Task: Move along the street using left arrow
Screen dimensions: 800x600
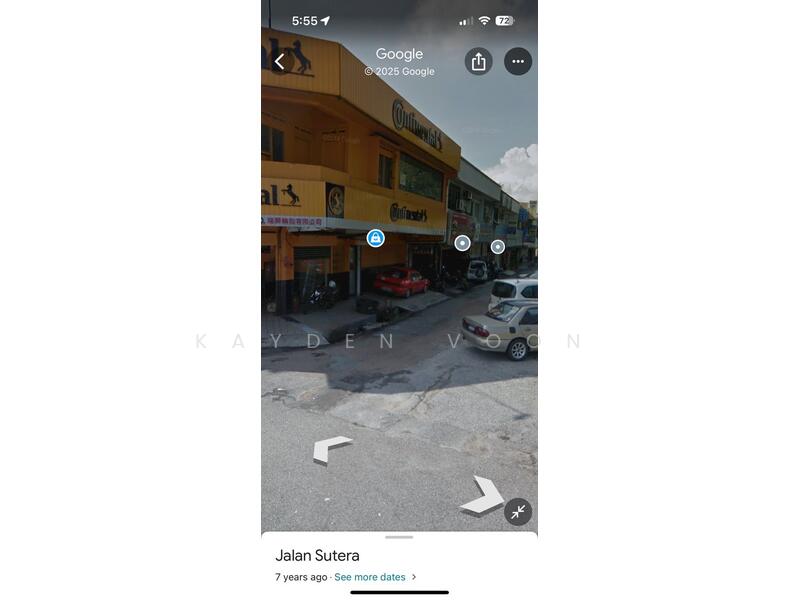Action: click(x=332, y=449)
